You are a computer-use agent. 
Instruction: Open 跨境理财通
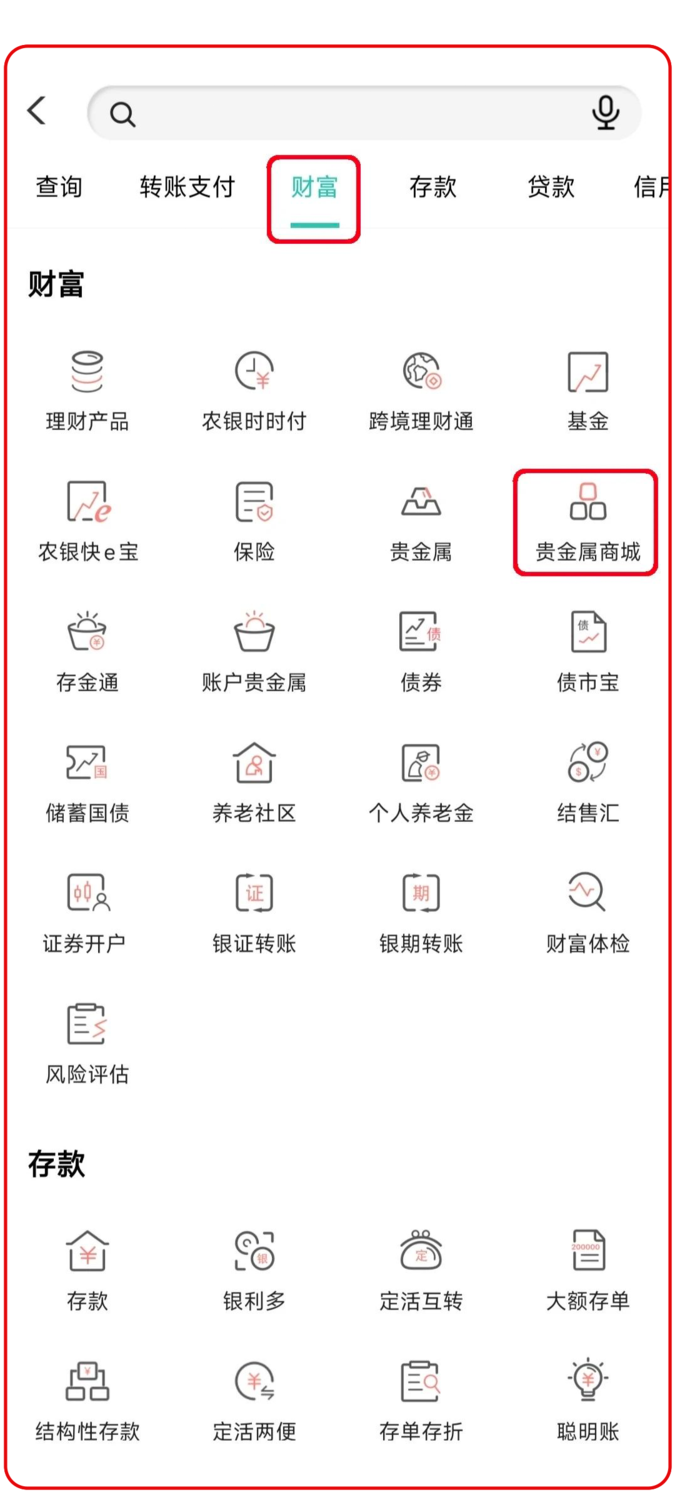(421, 390)
